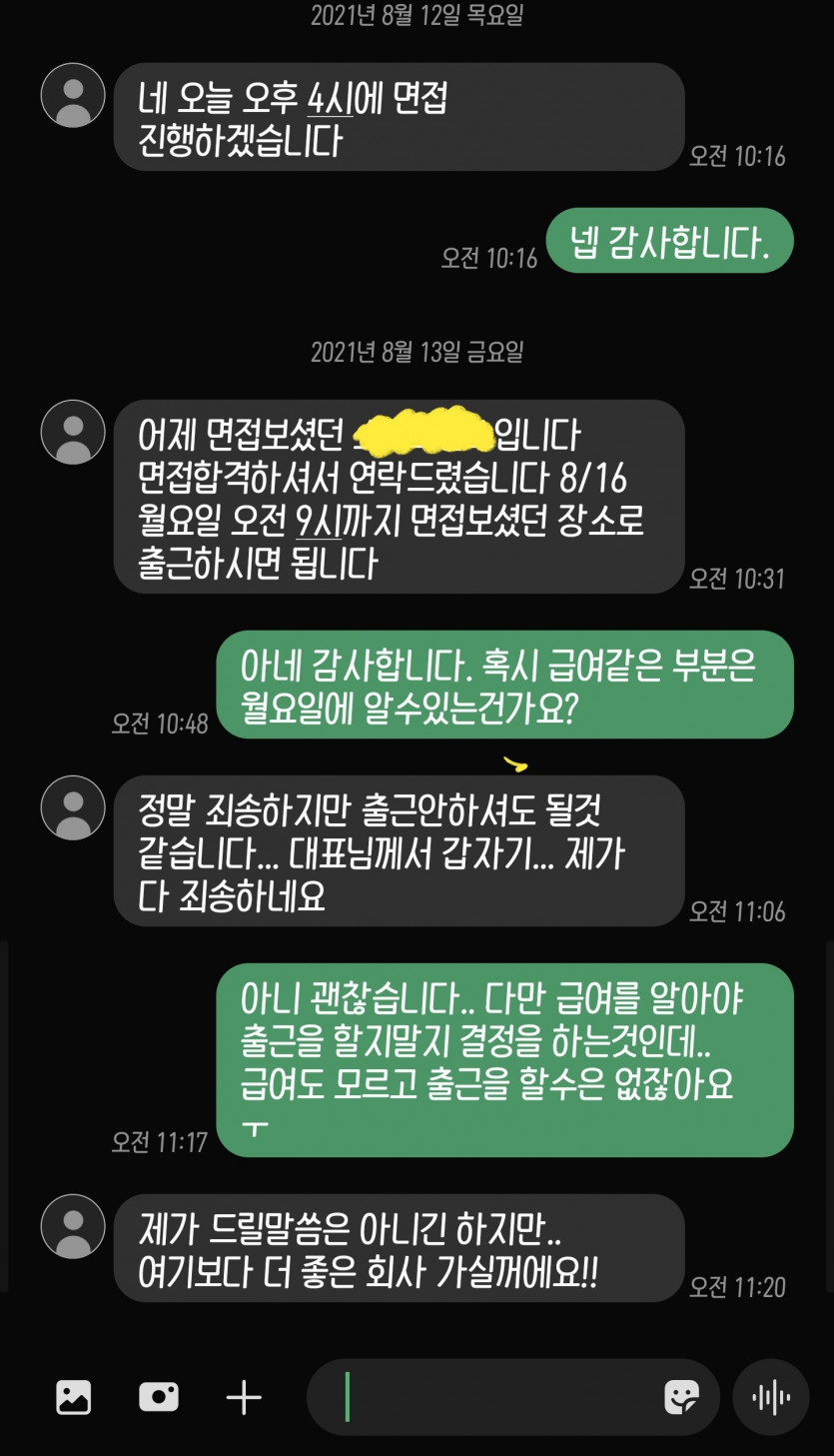Tap the underlined 4시 time link
This screenshot has height=1456, width=834.
click(331, 101)
